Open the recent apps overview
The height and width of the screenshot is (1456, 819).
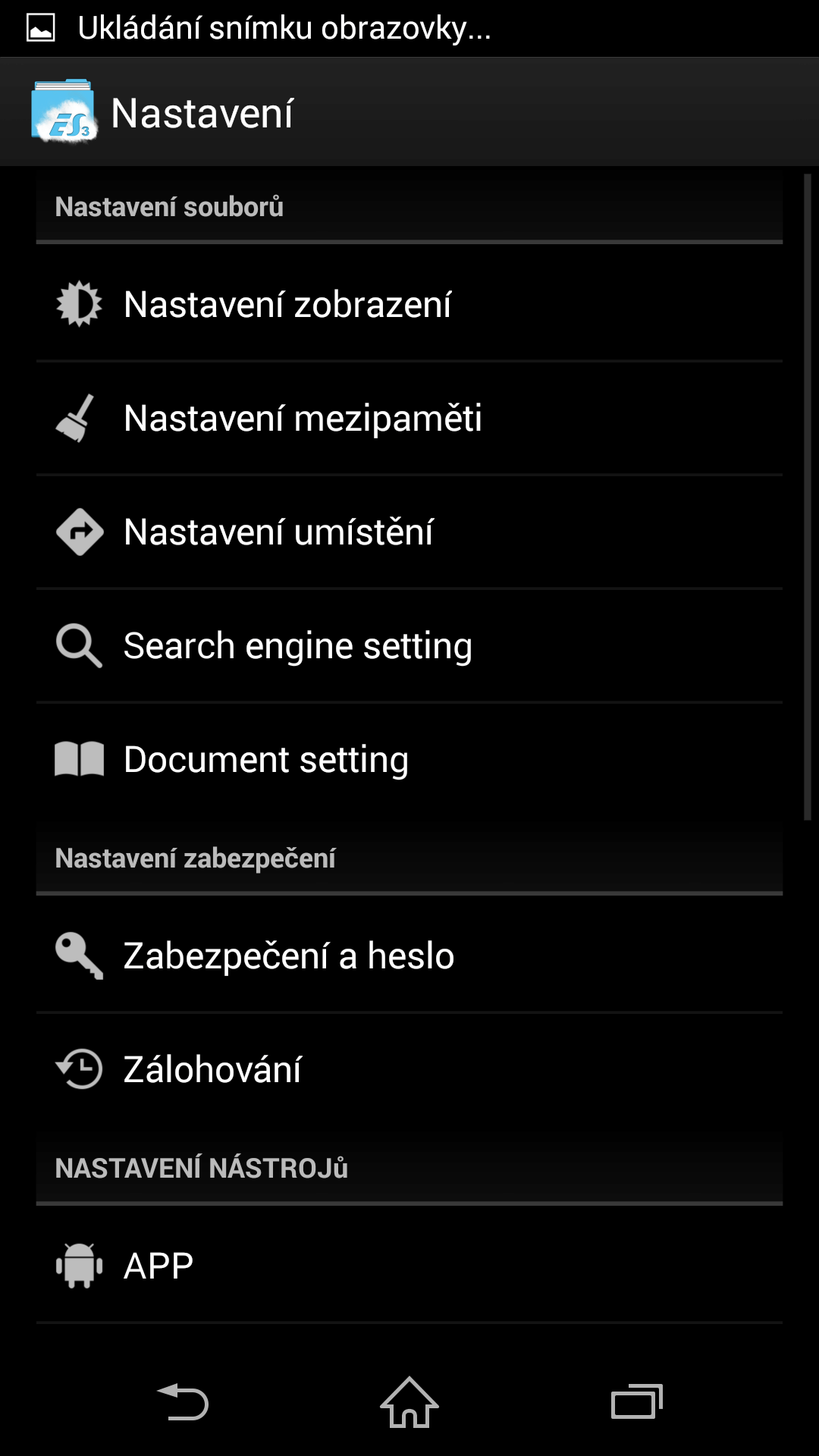[637, 1402]
